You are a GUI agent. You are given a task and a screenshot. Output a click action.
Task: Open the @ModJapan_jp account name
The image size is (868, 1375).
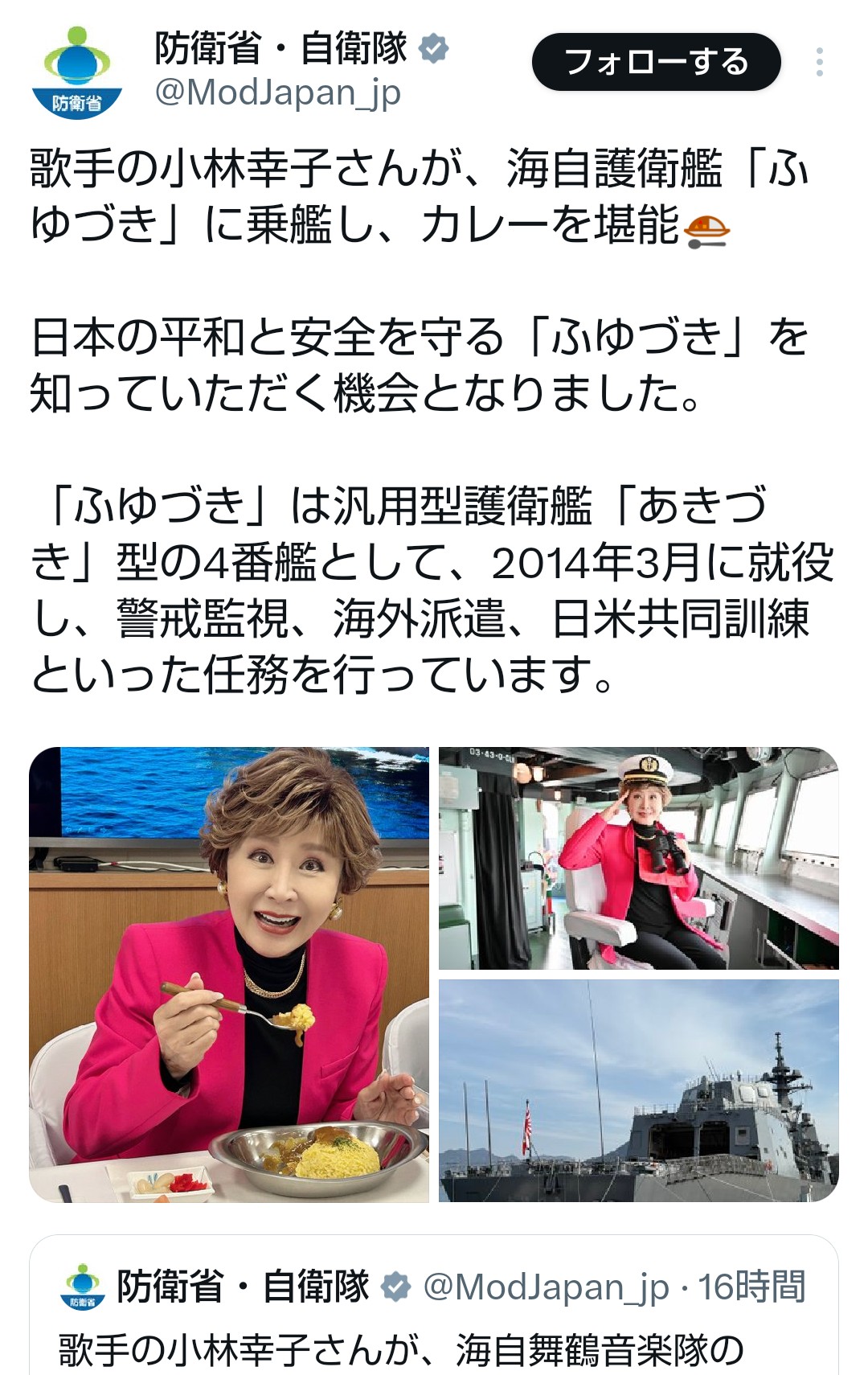(277, 93)
